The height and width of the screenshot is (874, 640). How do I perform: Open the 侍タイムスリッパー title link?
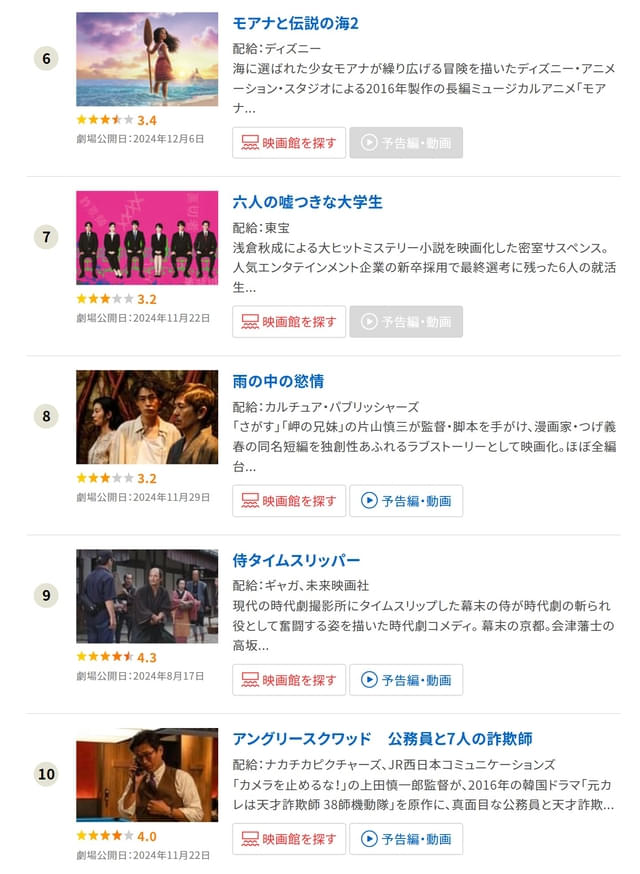(x=296, y=560)
